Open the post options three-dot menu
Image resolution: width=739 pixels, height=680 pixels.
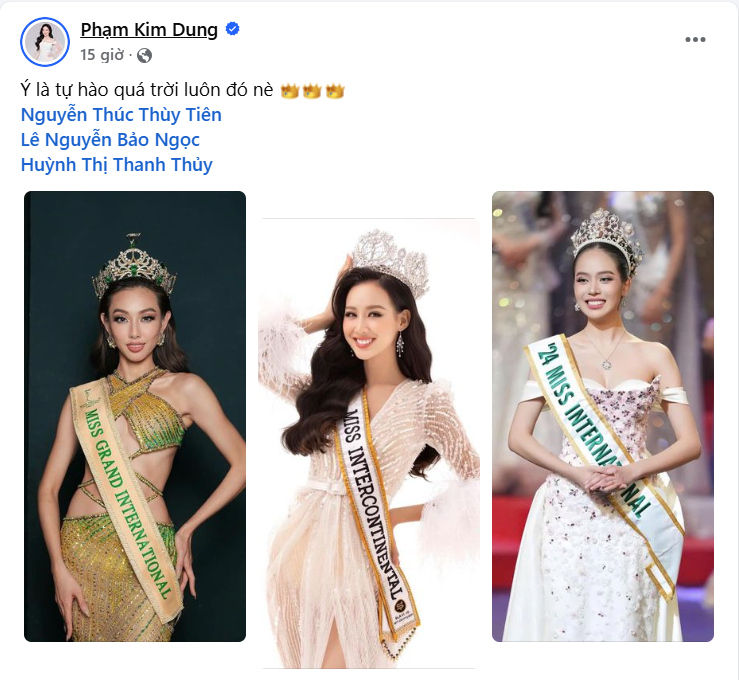(695, 39)
